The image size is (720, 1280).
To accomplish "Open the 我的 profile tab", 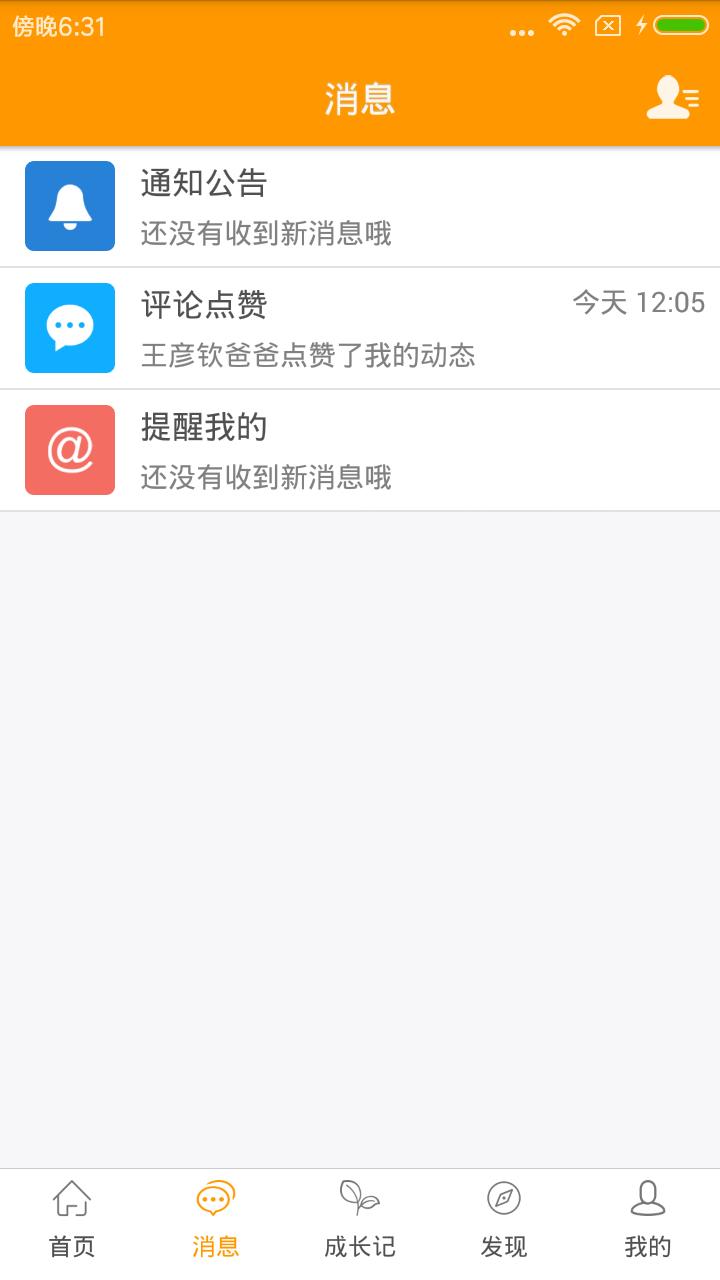I will point(648,1218).
